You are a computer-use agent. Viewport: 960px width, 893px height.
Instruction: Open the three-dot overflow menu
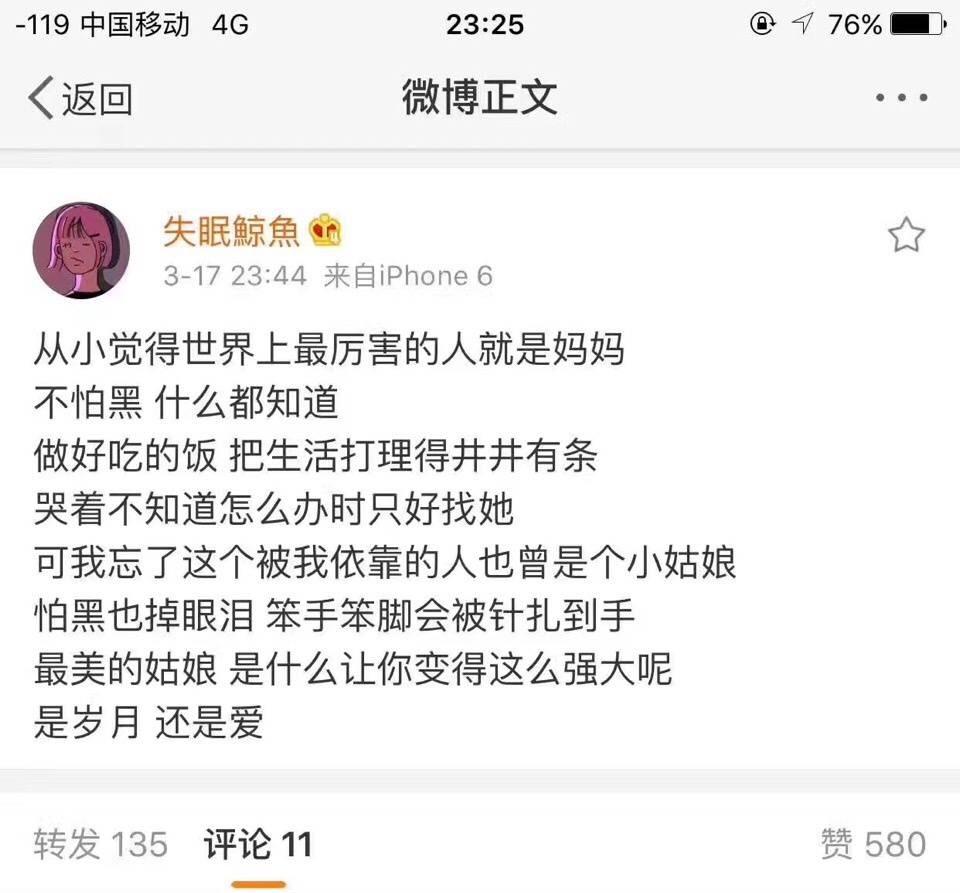901,98
